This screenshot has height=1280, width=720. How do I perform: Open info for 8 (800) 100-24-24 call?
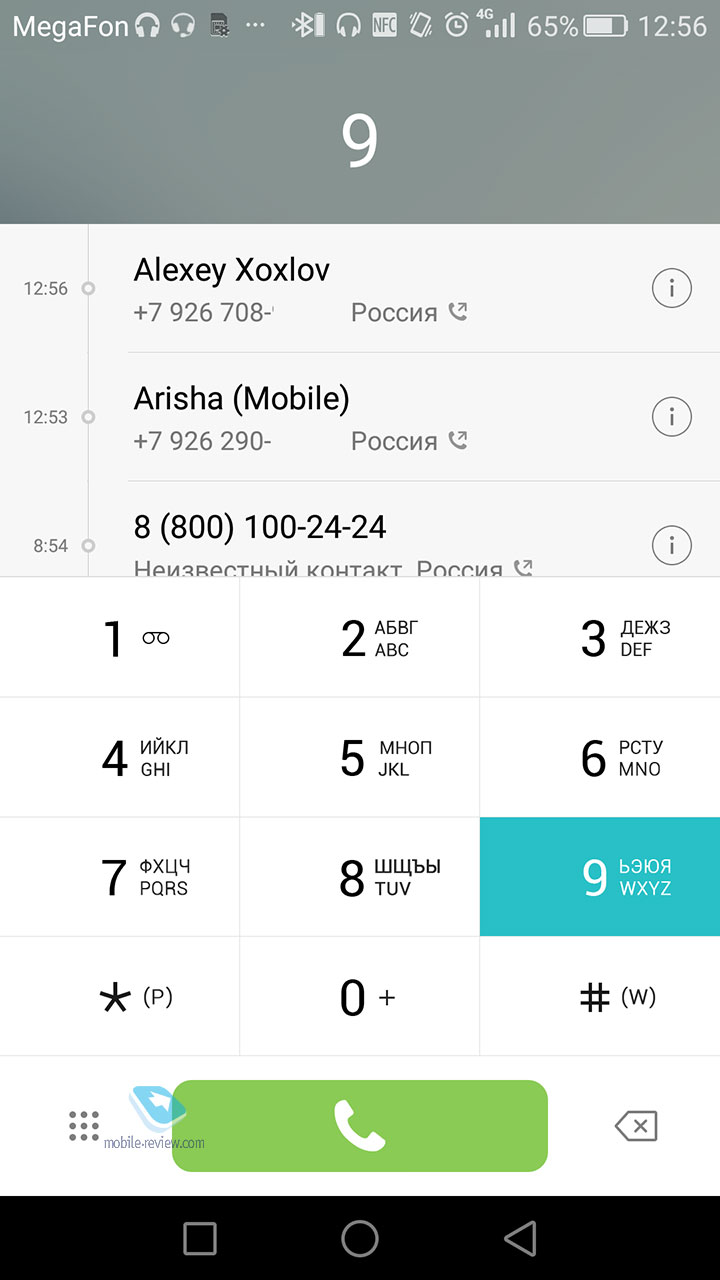pyautogui.click(x=672, y=545)
